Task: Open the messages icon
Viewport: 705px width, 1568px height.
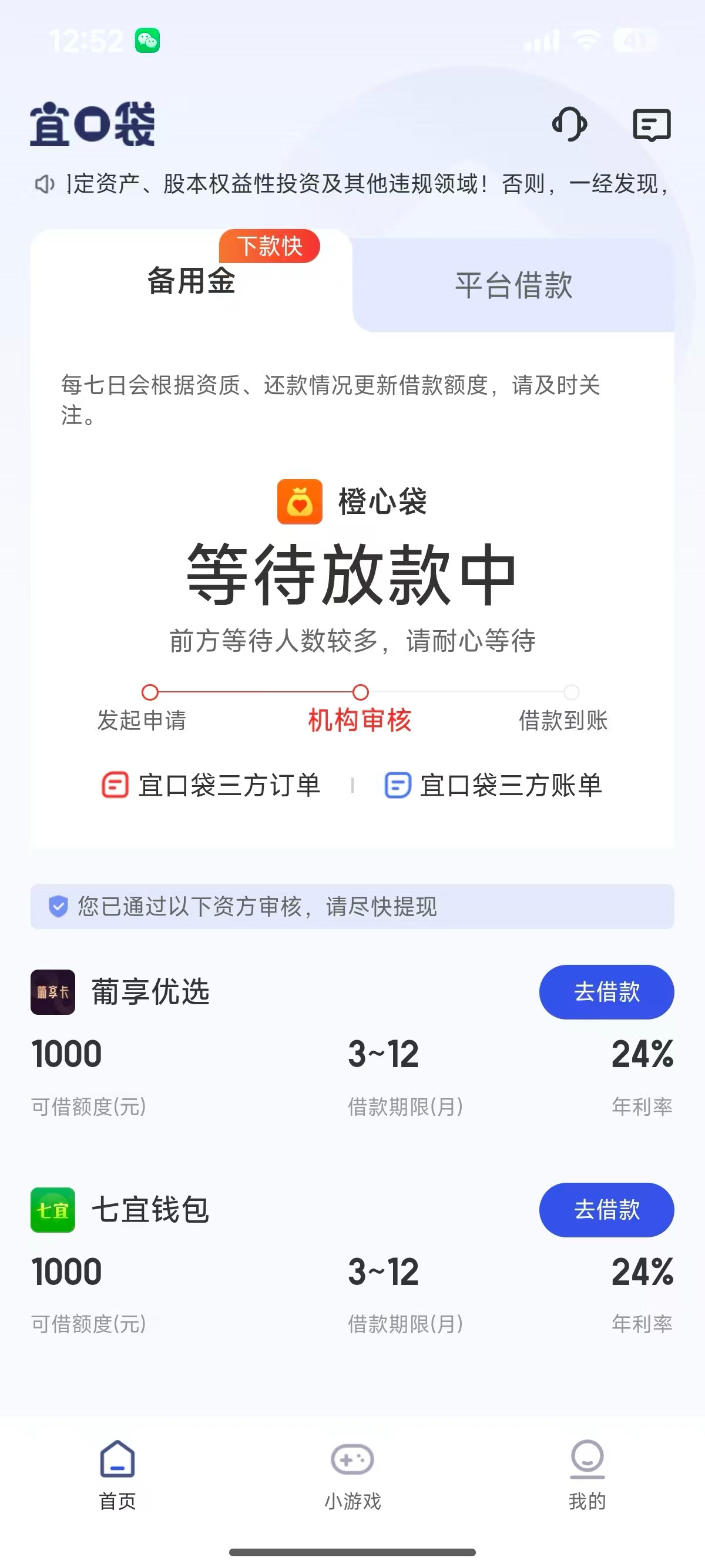Action: click(652, 126)
